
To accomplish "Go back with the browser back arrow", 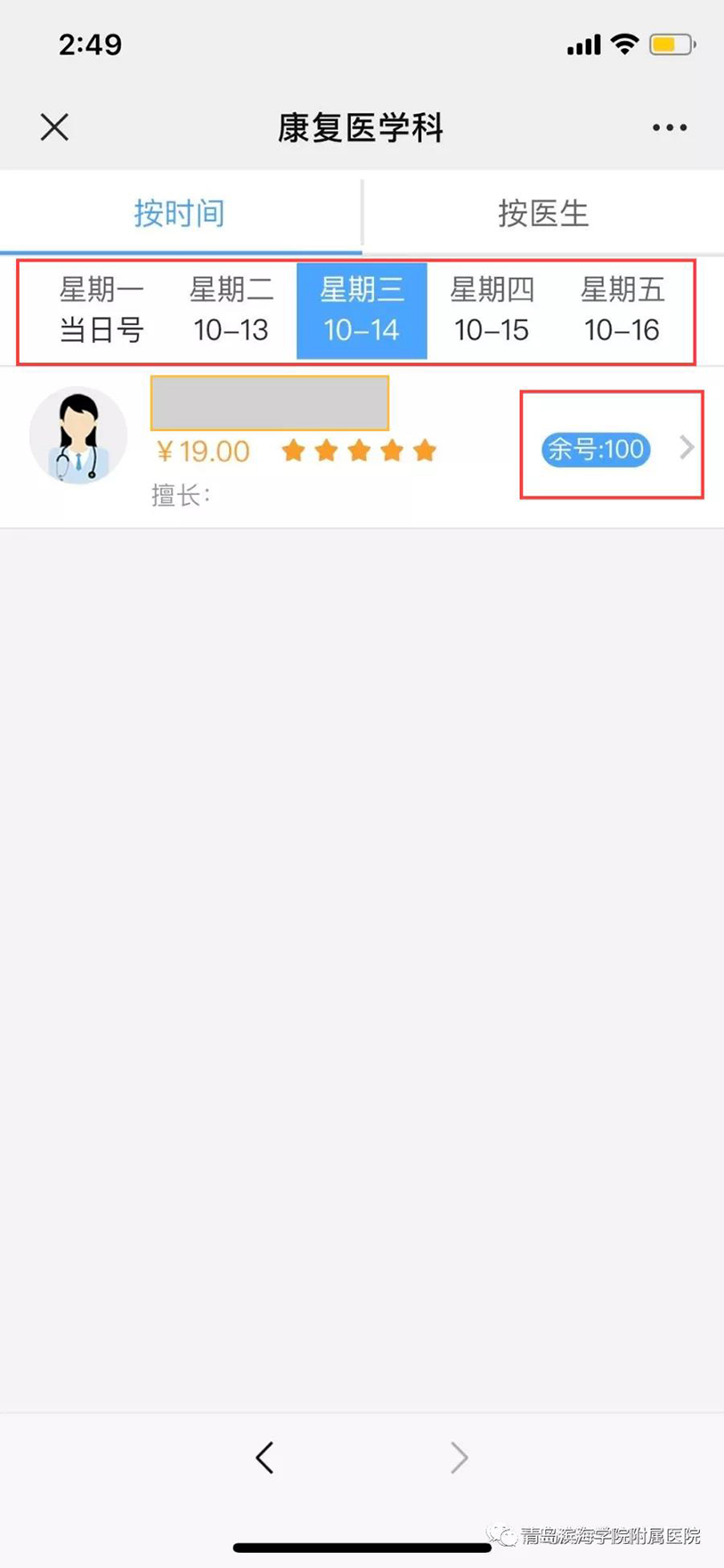I will tap(264, 1458).
